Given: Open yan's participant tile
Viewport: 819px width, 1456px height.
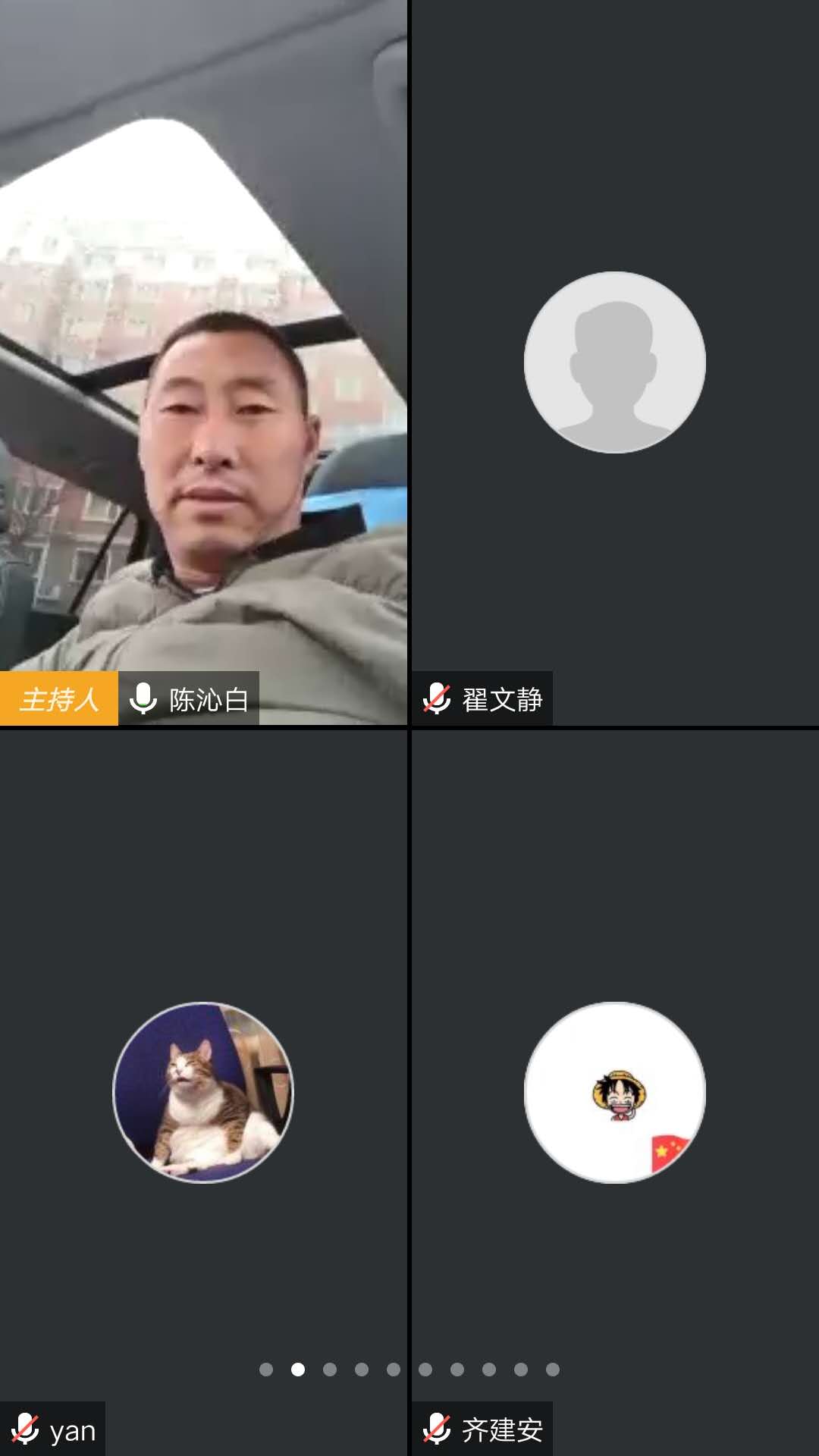Looking at the screenshot, I should tap(203, 1092).
